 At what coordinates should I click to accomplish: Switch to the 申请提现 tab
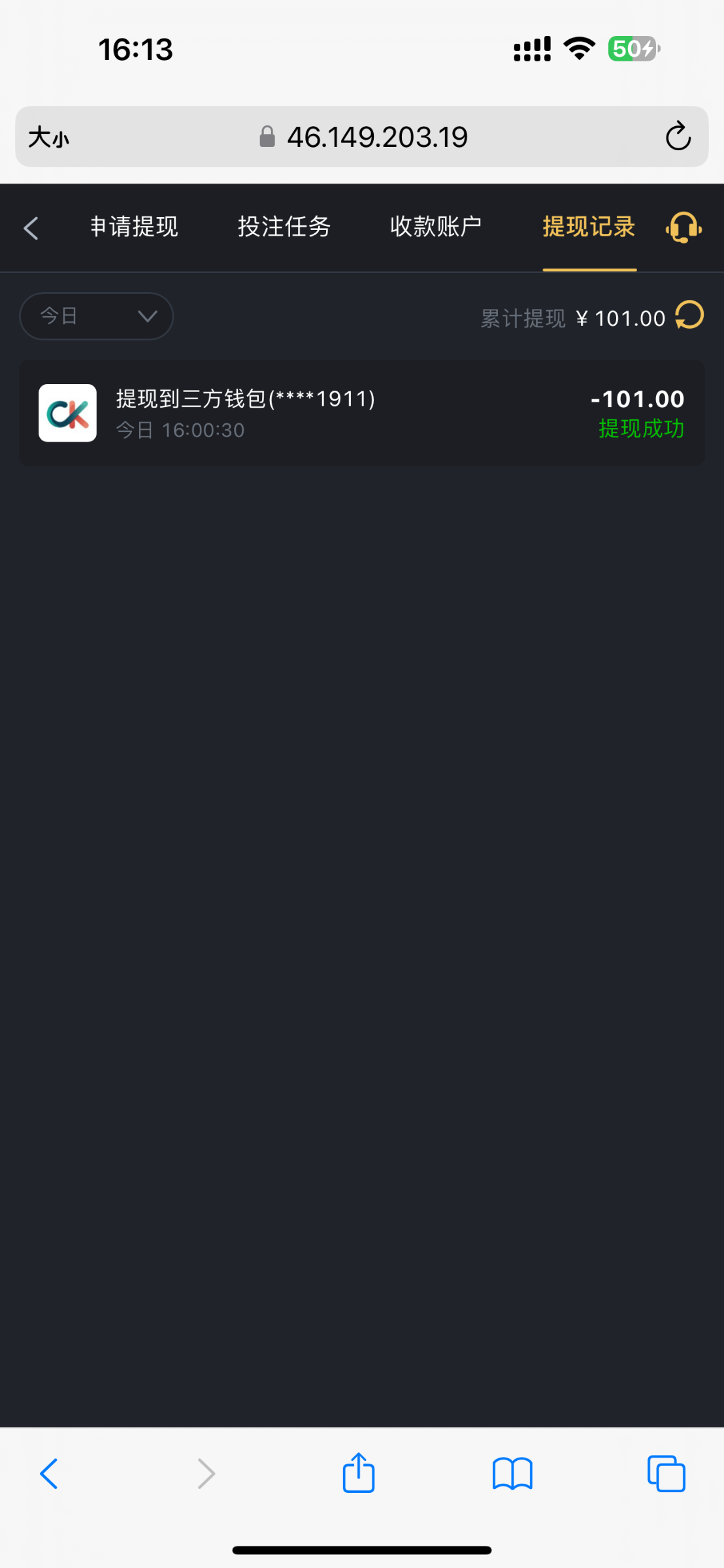134,227
